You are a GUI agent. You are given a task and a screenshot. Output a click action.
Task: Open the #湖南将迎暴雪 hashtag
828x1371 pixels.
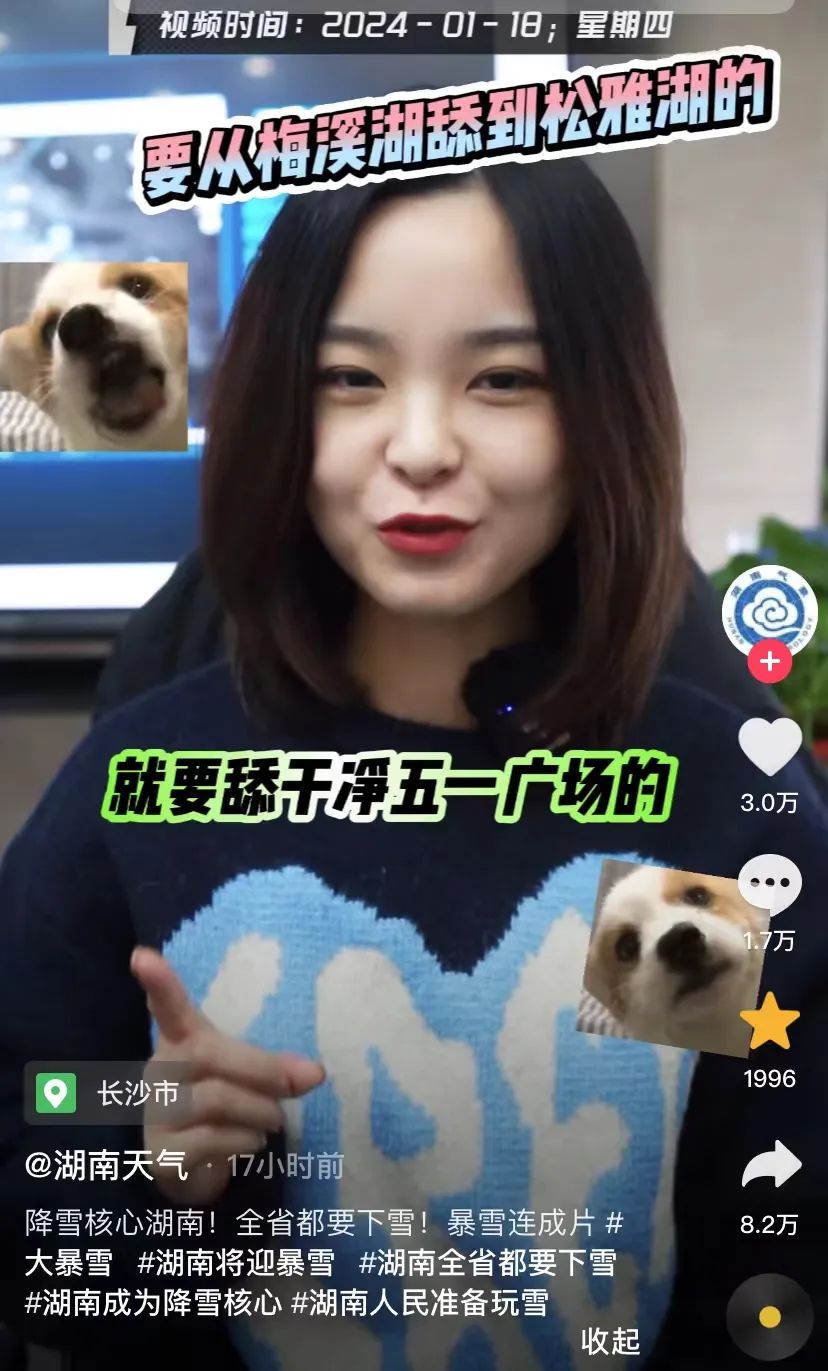click(x=236, y=1262)
